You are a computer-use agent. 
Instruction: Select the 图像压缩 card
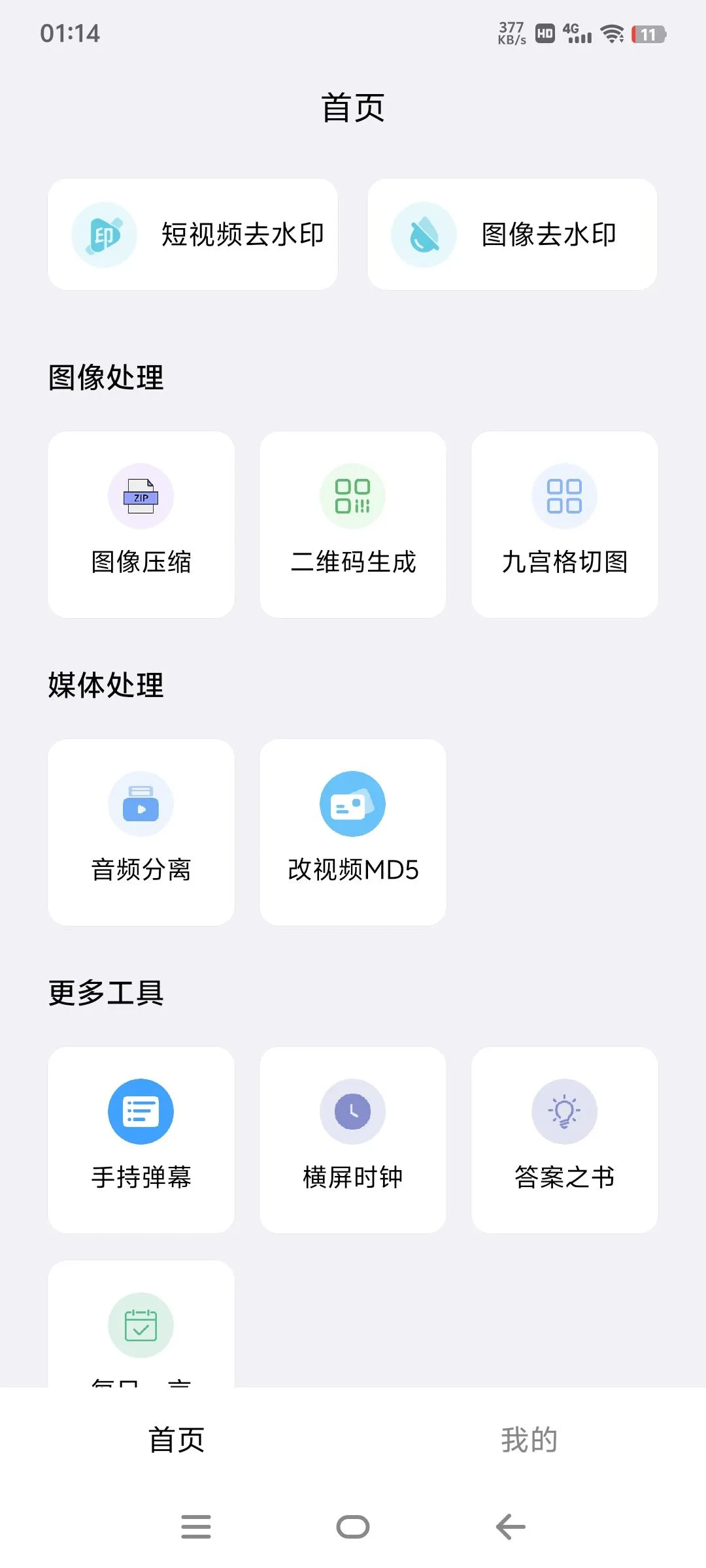pyautogui.click(x=141, y=524)
